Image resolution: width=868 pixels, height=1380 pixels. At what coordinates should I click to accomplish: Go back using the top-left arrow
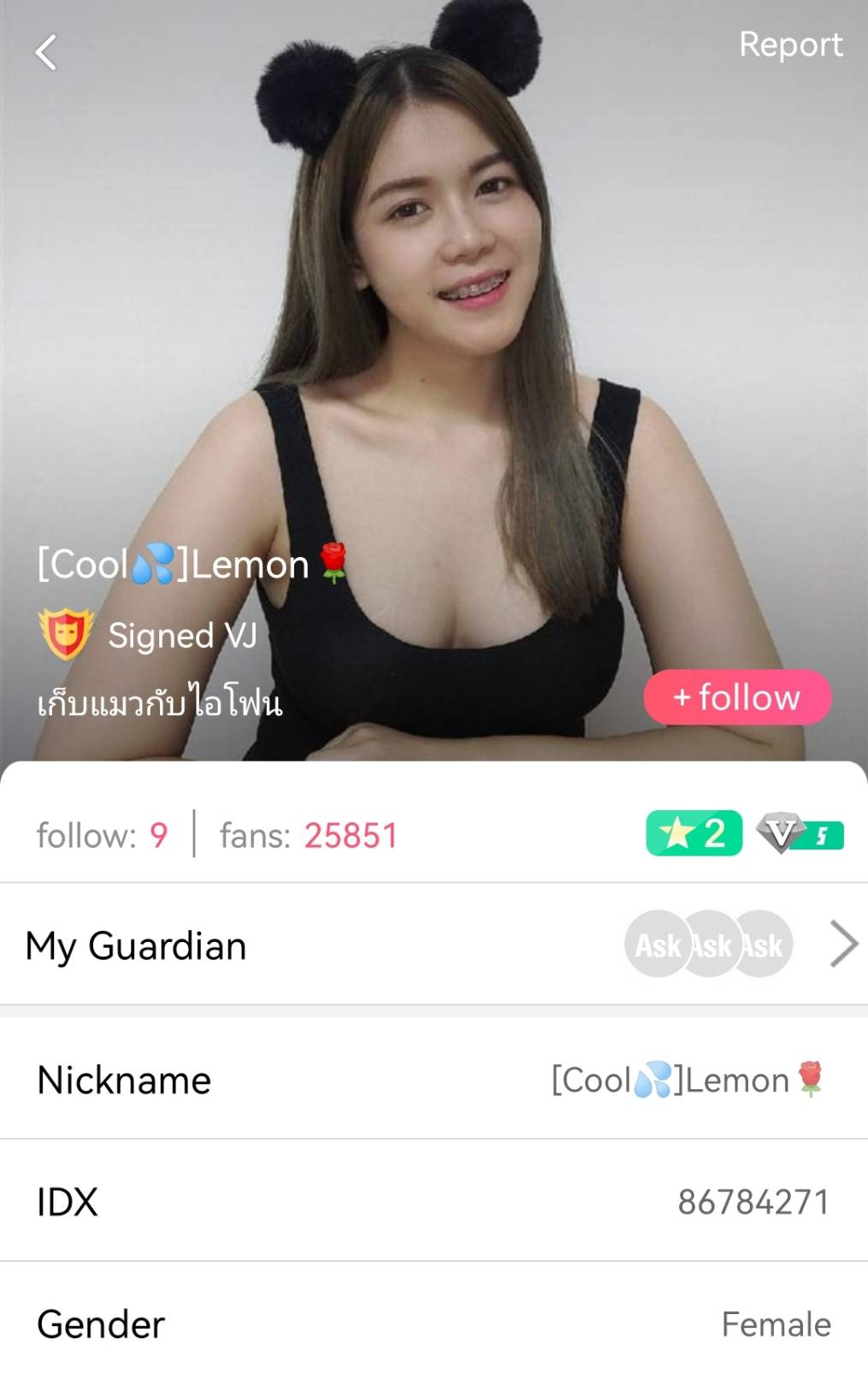coord(46,52)
